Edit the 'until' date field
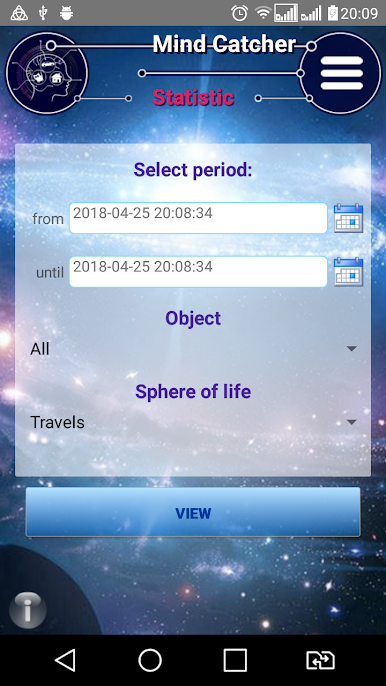Screen dimensions: 386x686 [x=198, y=272]
